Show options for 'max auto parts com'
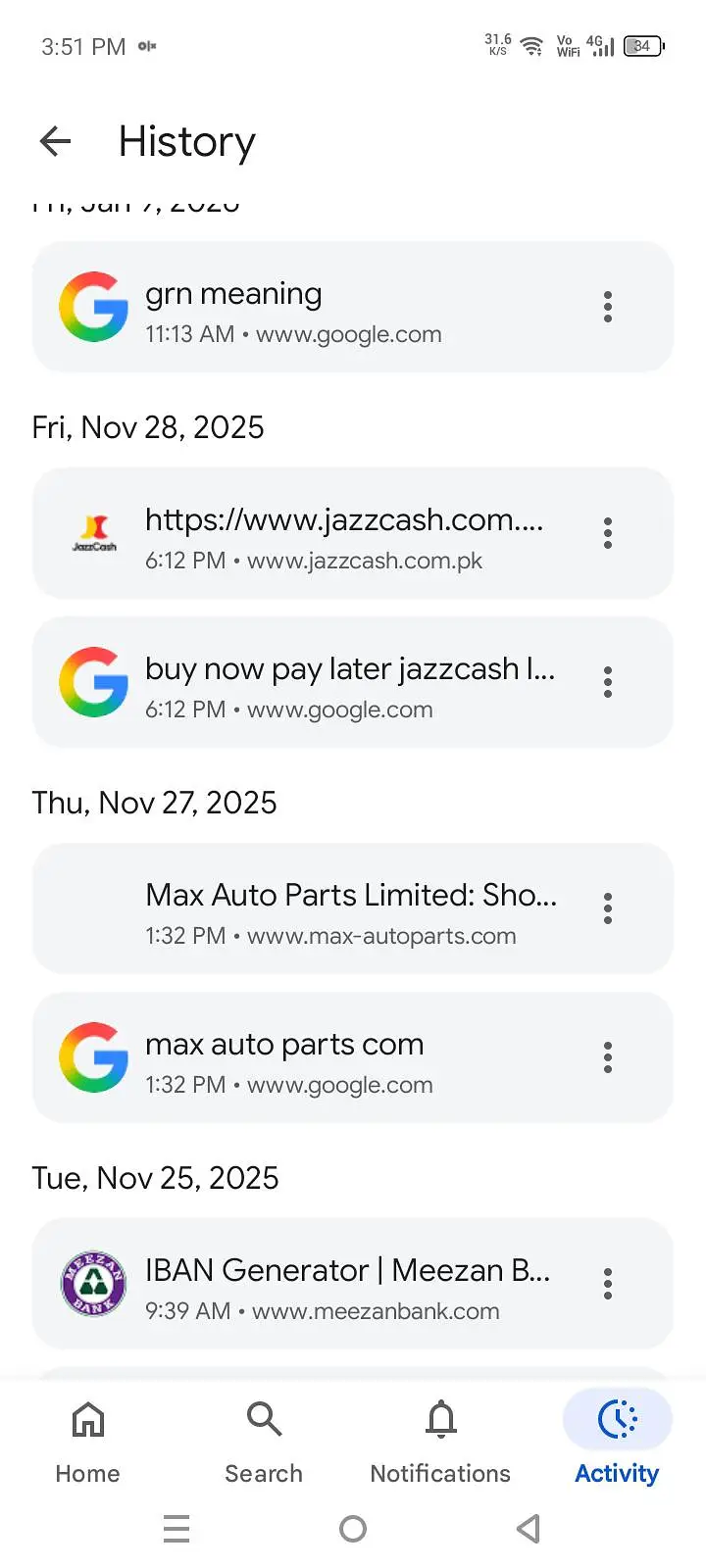 pyautogui.click(x=608, y=1057)
